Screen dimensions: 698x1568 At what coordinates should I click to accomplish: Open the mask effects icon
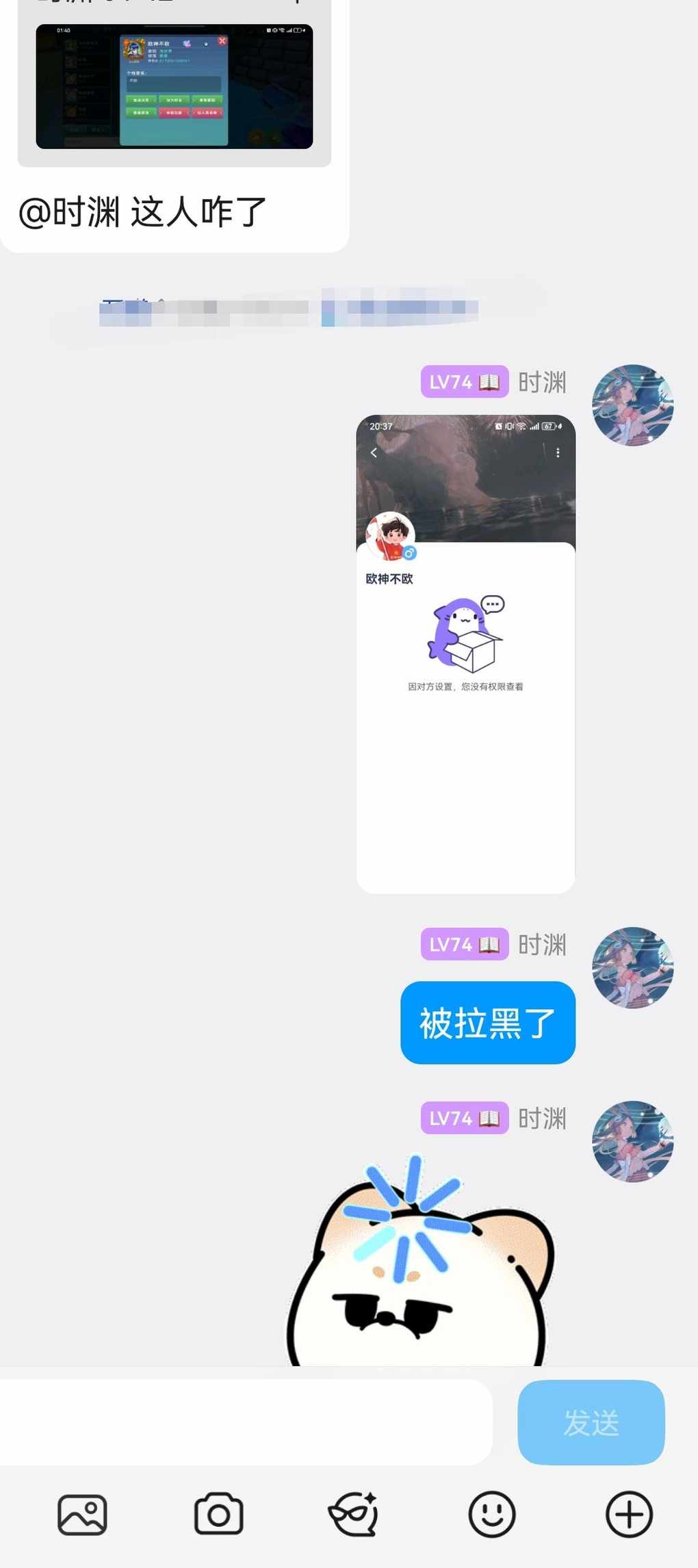point(354,1515)
